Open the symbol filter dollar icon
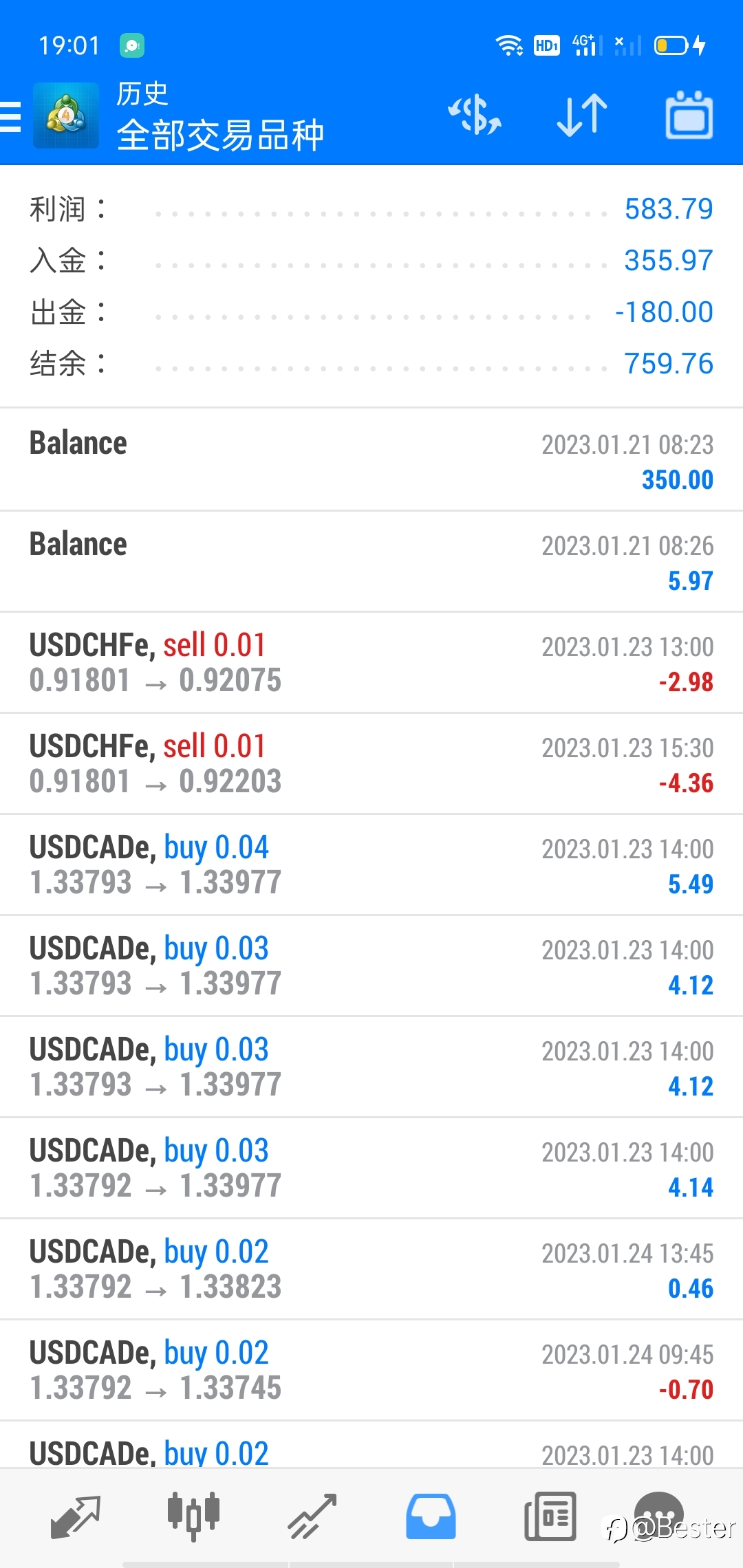Viewport: 743px width, 1568px height. (475, 114)
